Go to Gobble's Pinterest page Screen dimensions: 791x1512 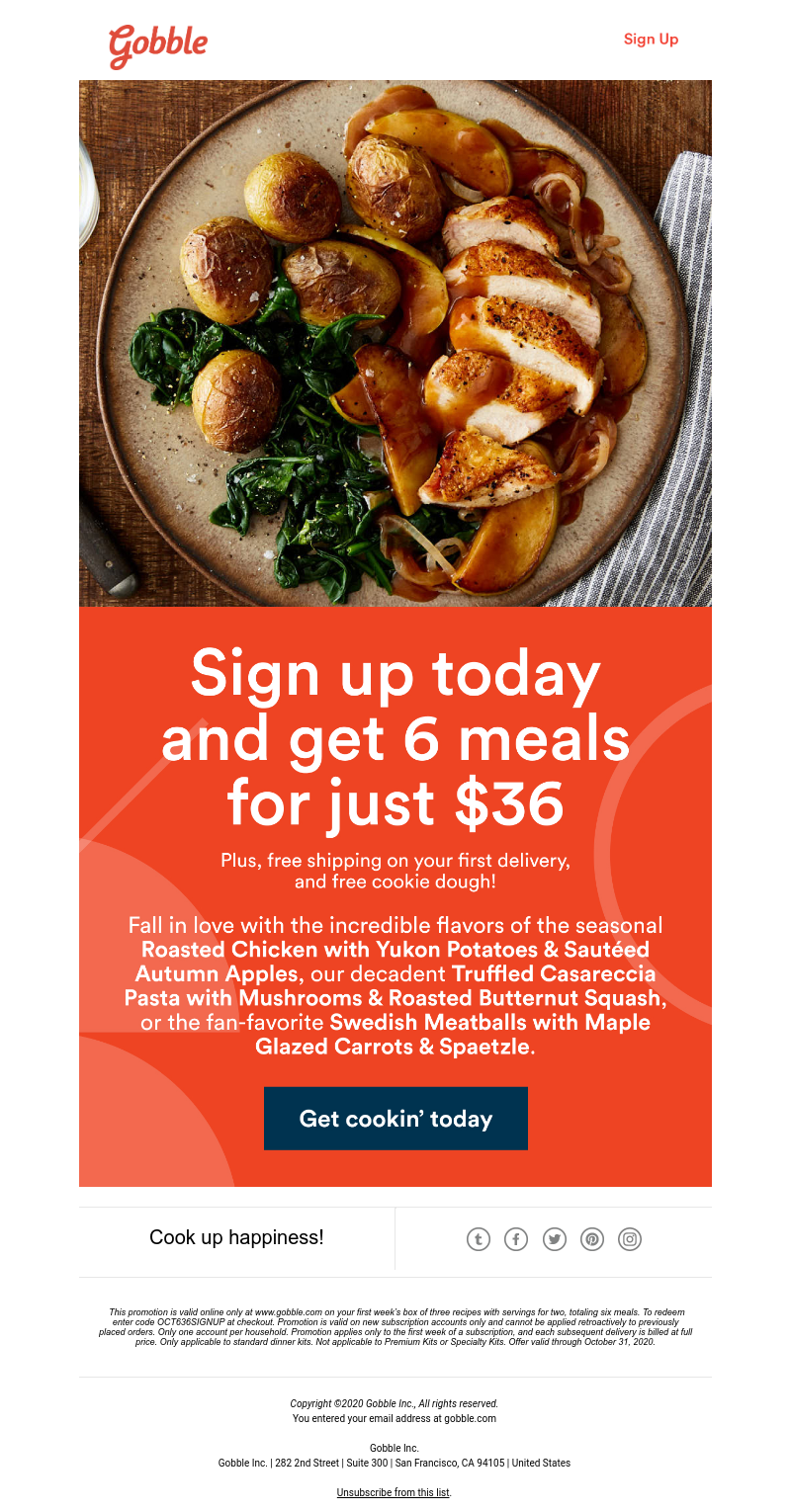tap(592, 1238)
